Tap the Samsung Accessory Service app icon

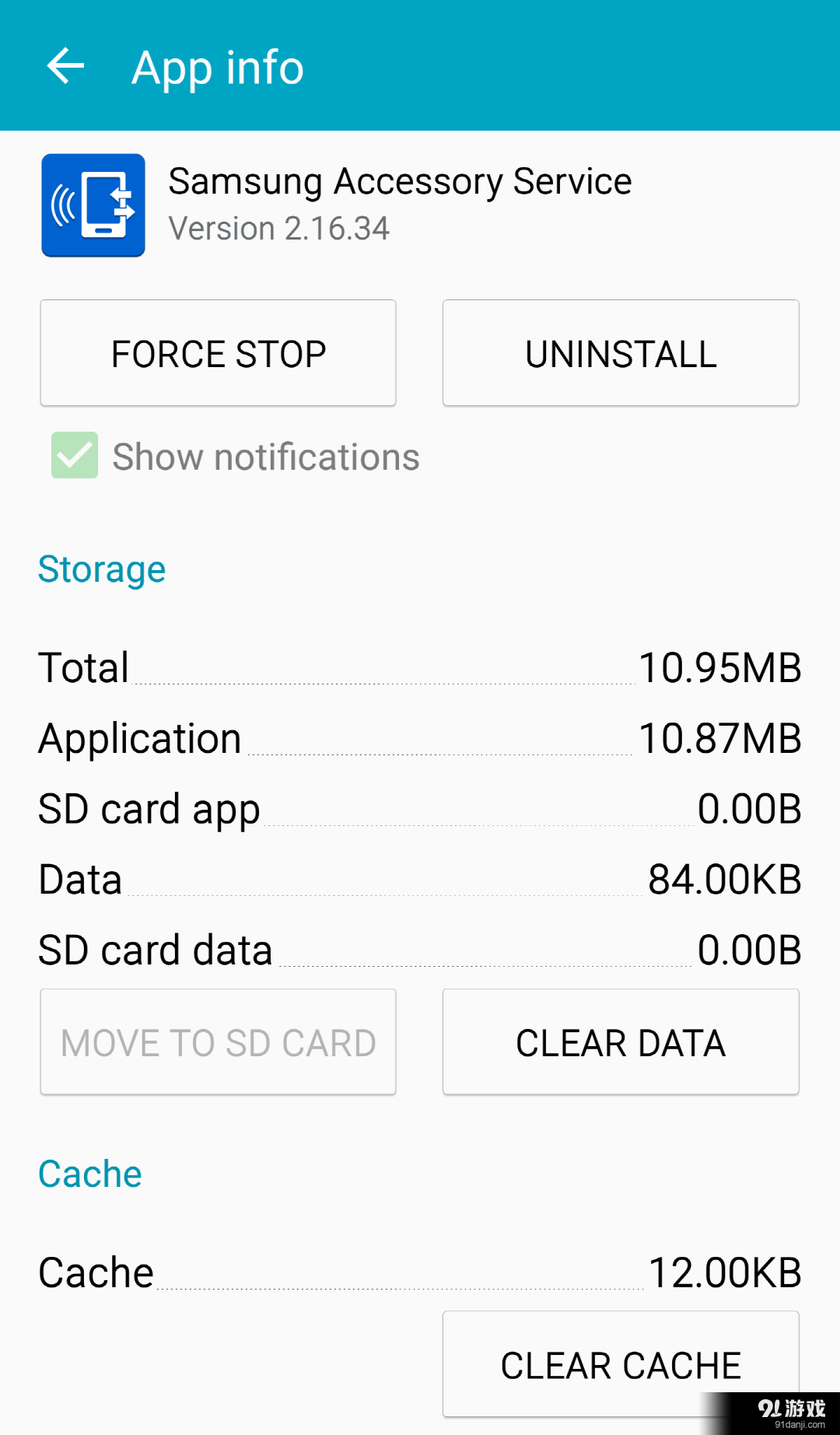(x=93, y=205)
